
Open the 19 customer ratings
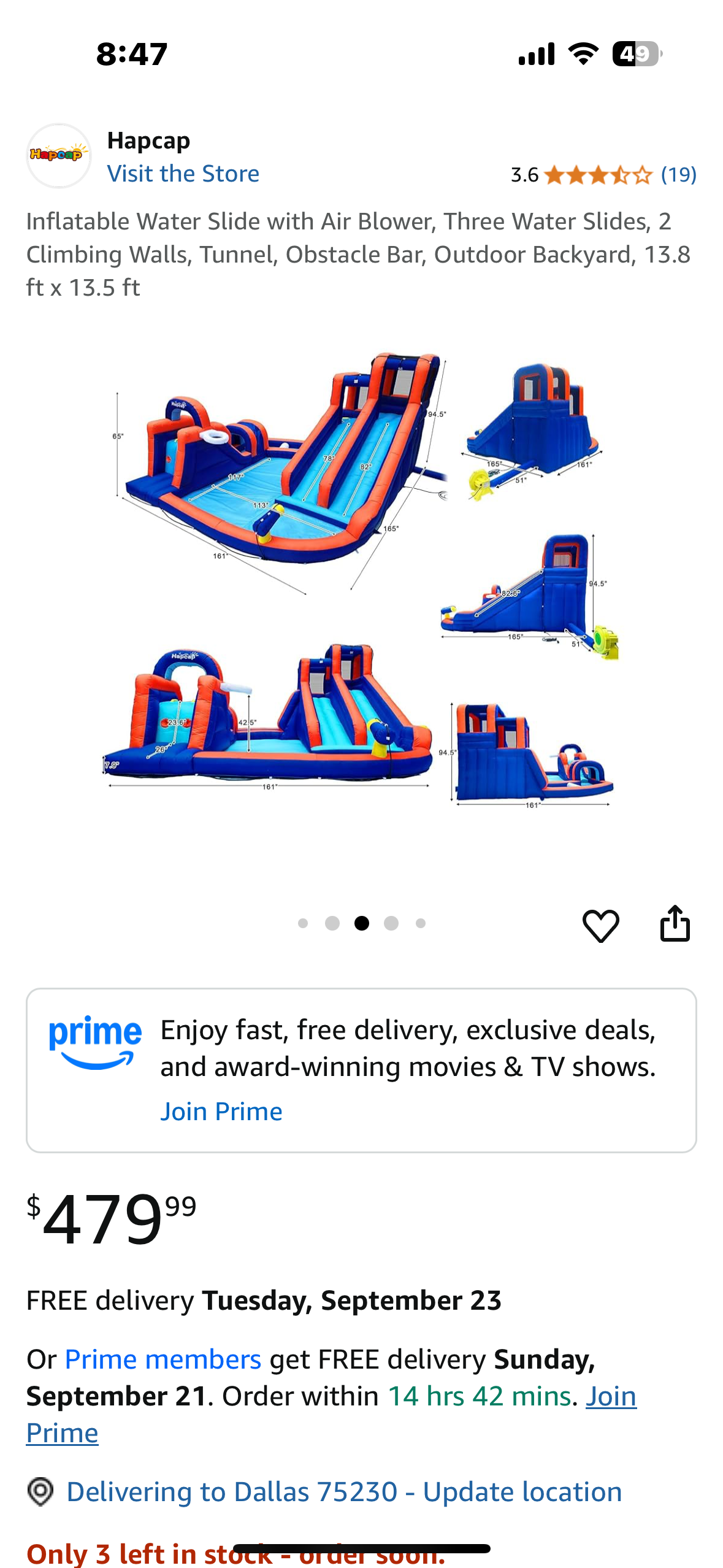[678, 175]
